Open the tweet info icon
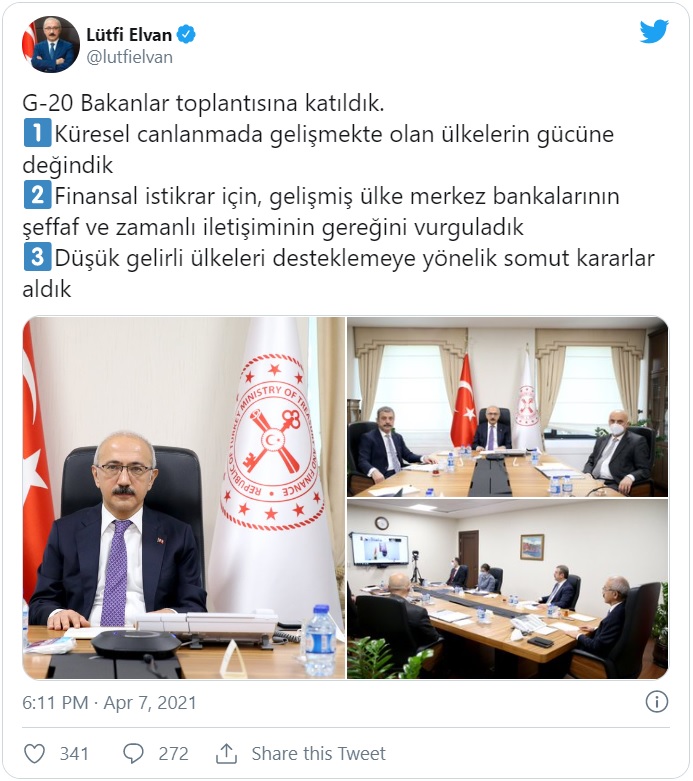 point(656,702)
